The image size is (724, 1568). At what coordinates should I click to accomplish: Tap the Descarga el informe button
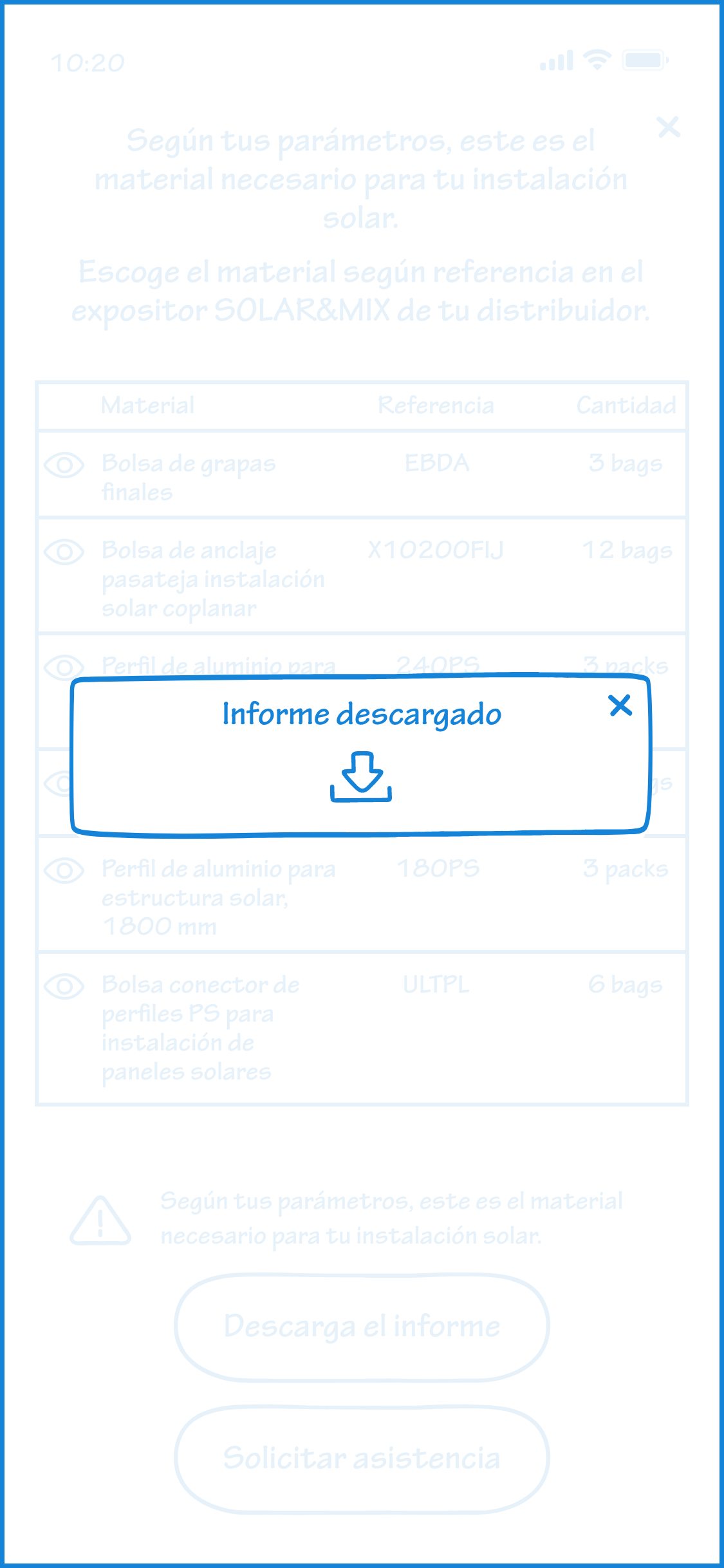click(362, 1327)
